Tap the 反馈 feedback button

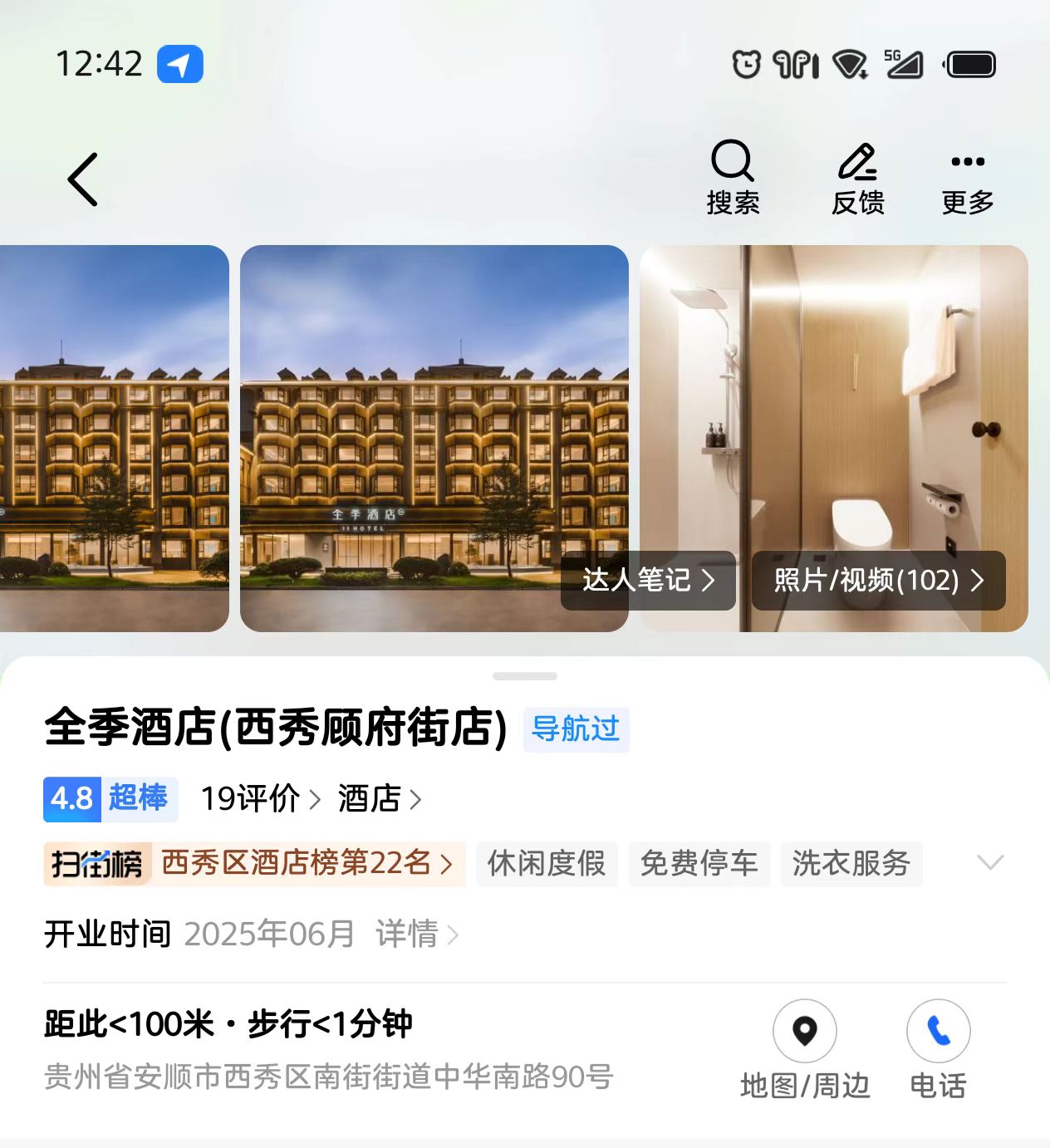pos(857,177)
